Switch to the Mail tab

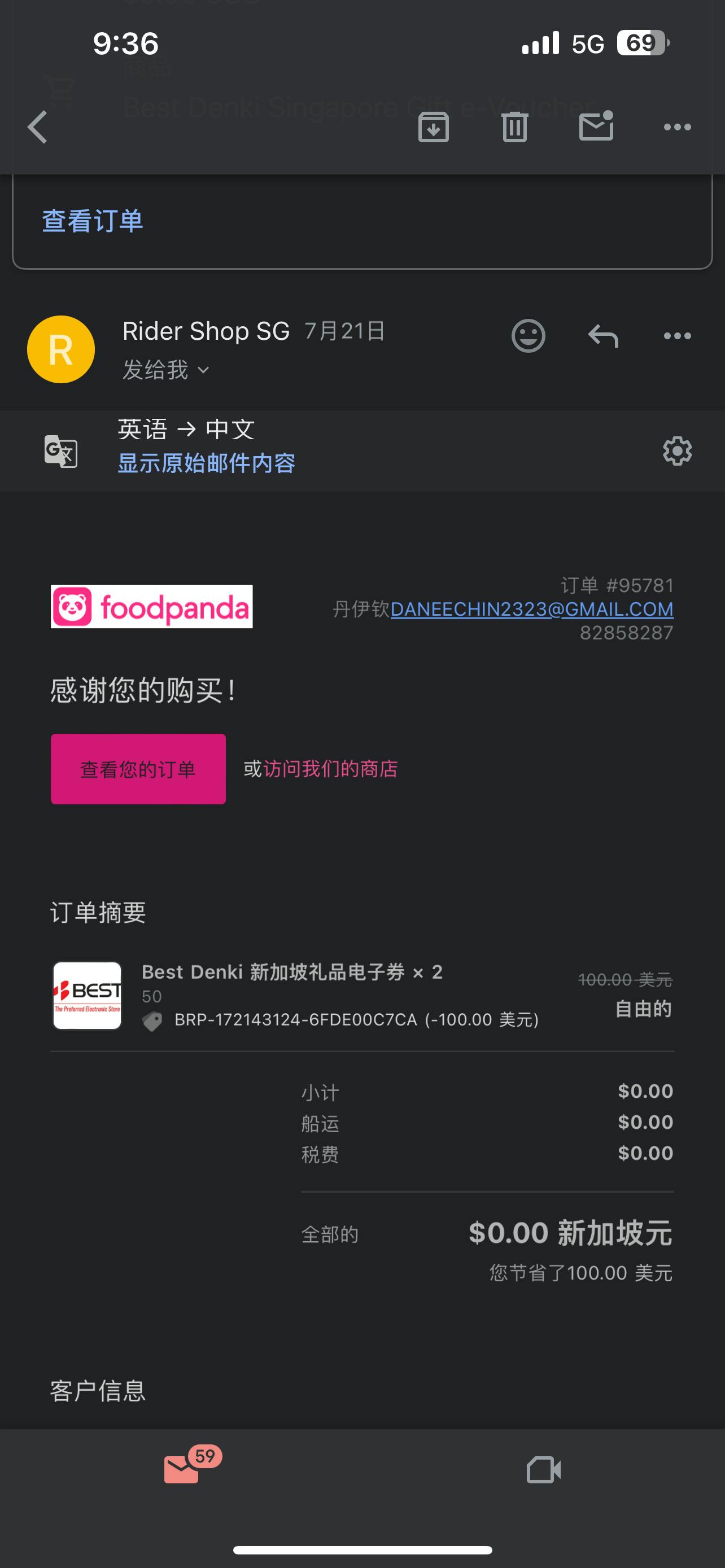pyautogui.click(x=181, y=1470)
